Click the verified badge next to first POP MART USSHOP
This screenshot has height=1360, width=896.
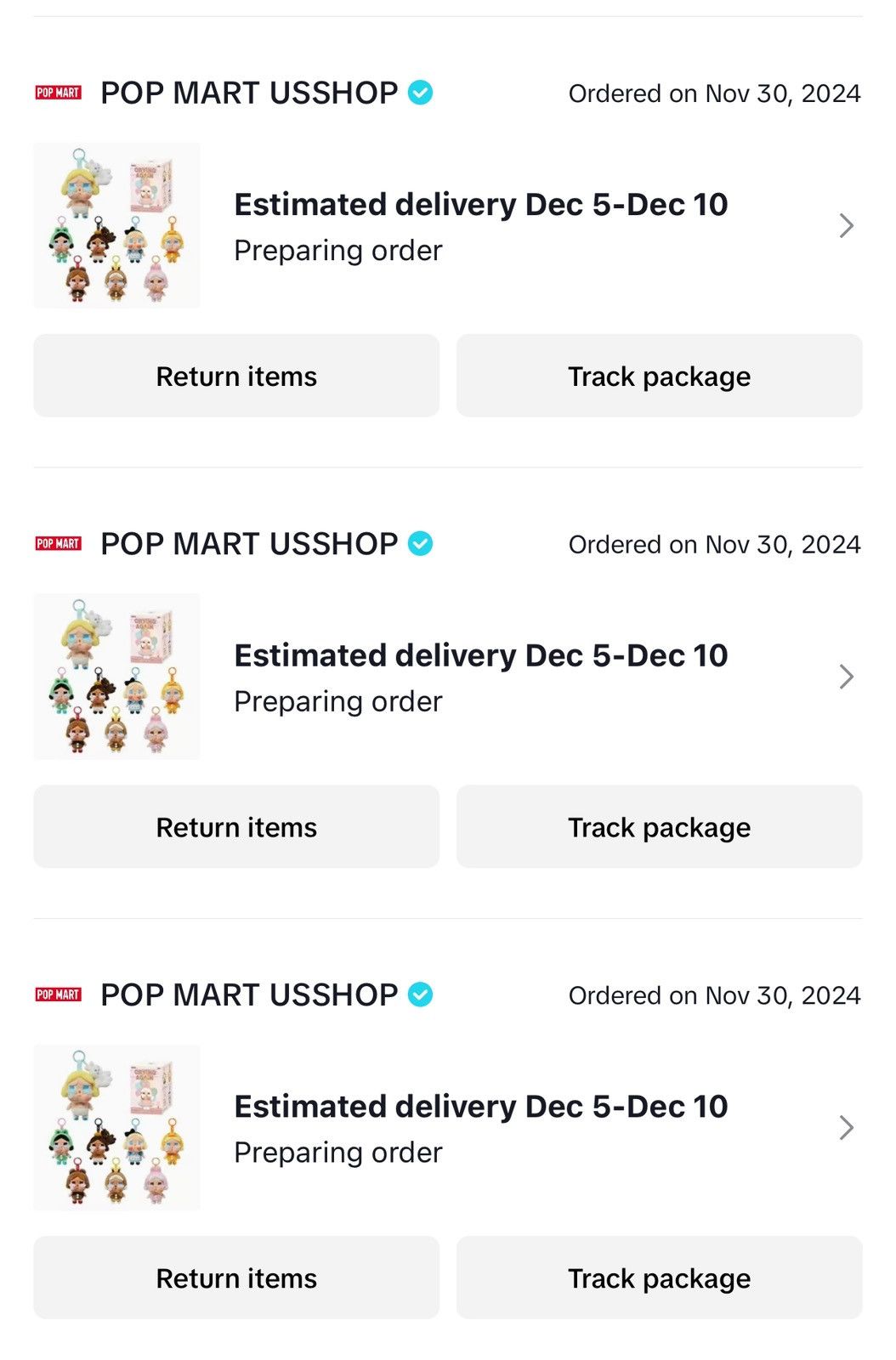[419, 93]
